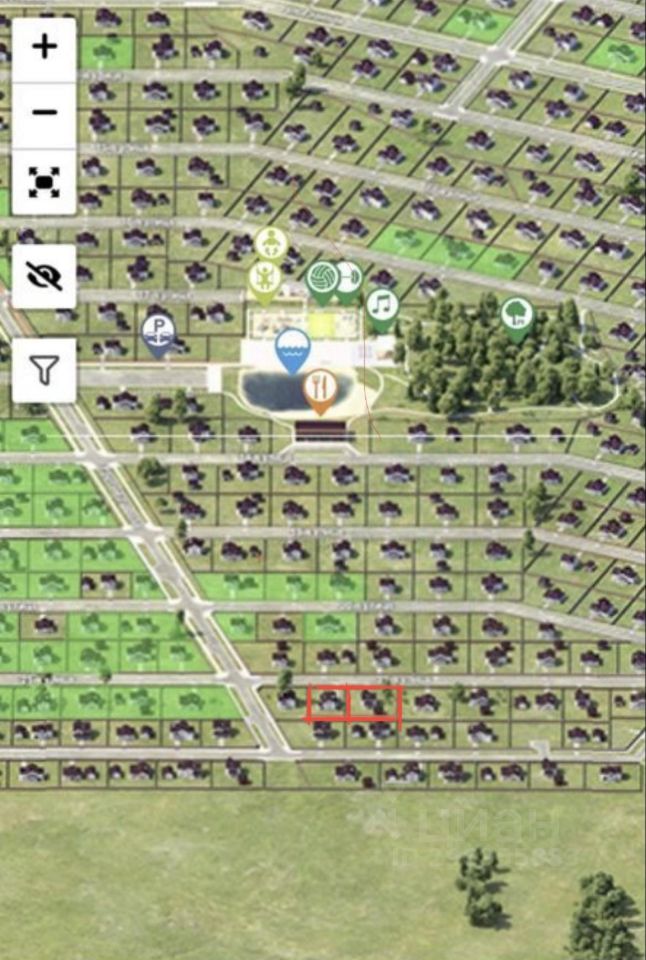Expand the map to fullscreen

coord(44,181)
